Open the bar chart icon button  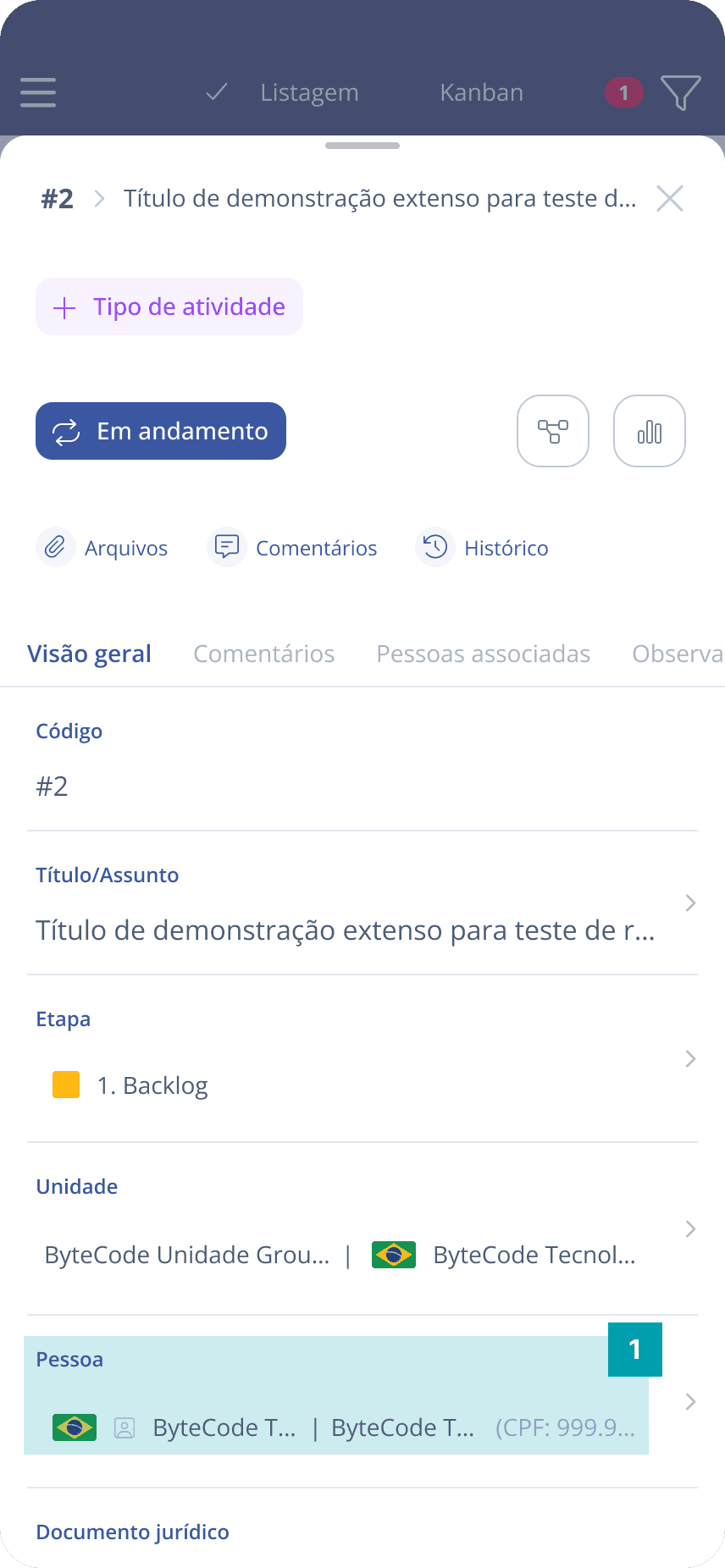click(x=650, y=431)
